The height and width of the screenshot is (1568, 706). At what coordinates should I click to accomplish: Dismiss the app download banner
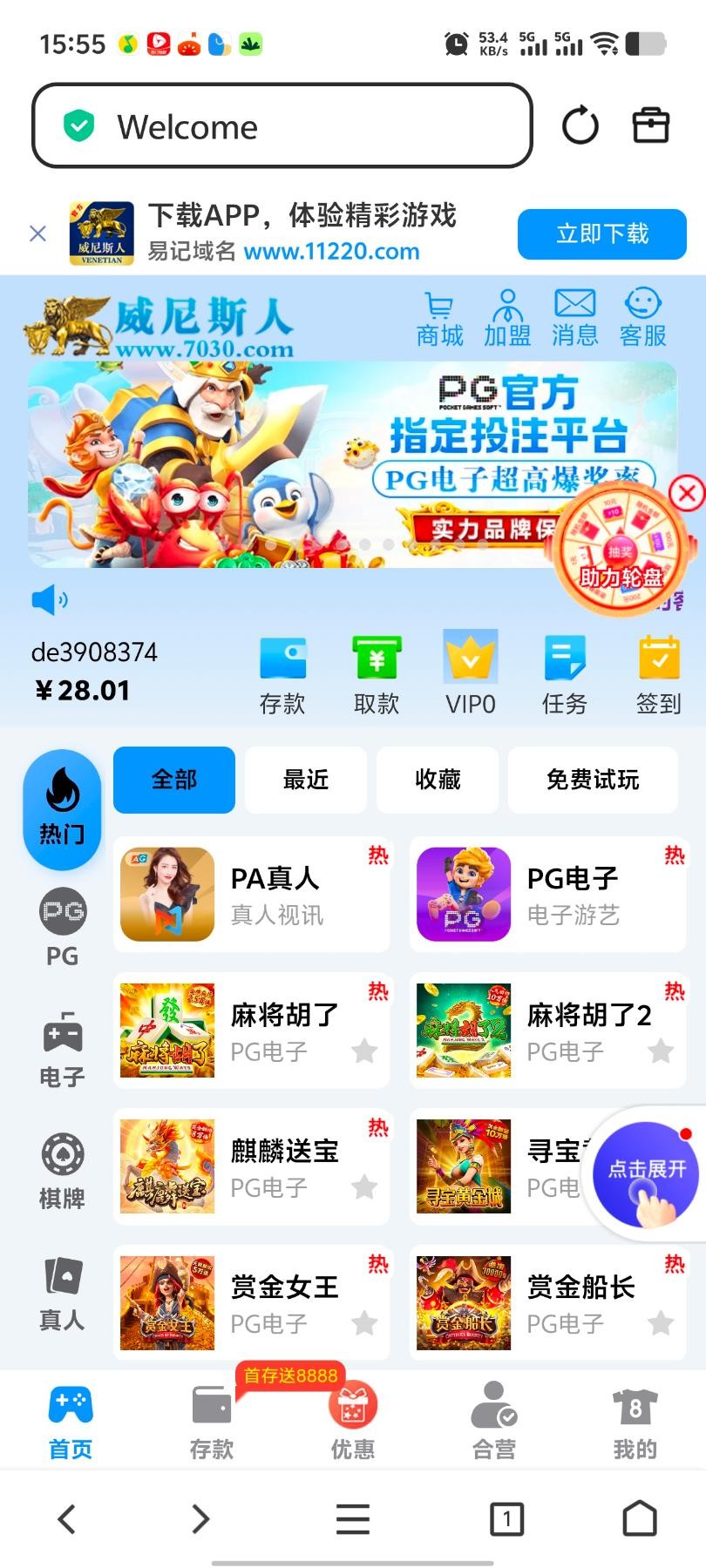37,233
